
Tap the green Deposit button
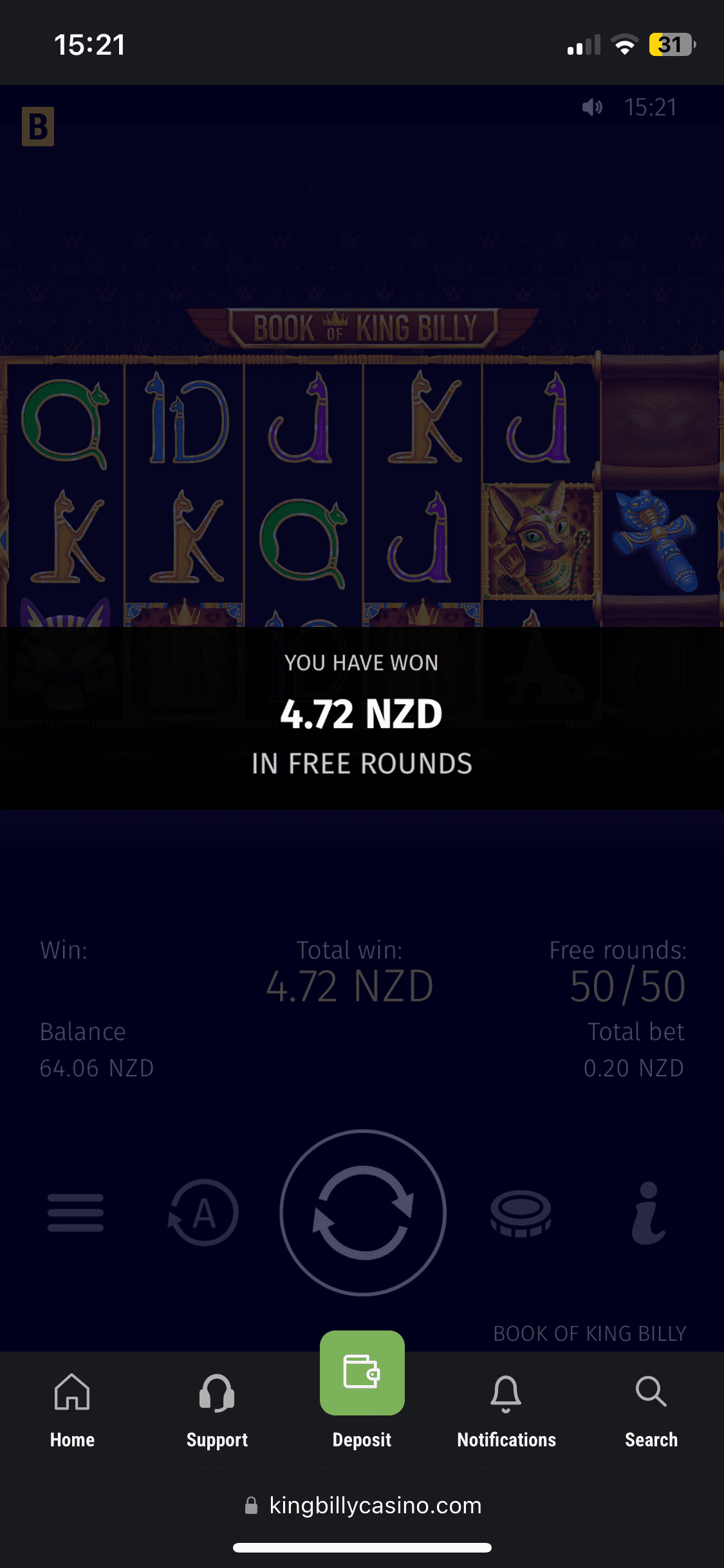362,1374
